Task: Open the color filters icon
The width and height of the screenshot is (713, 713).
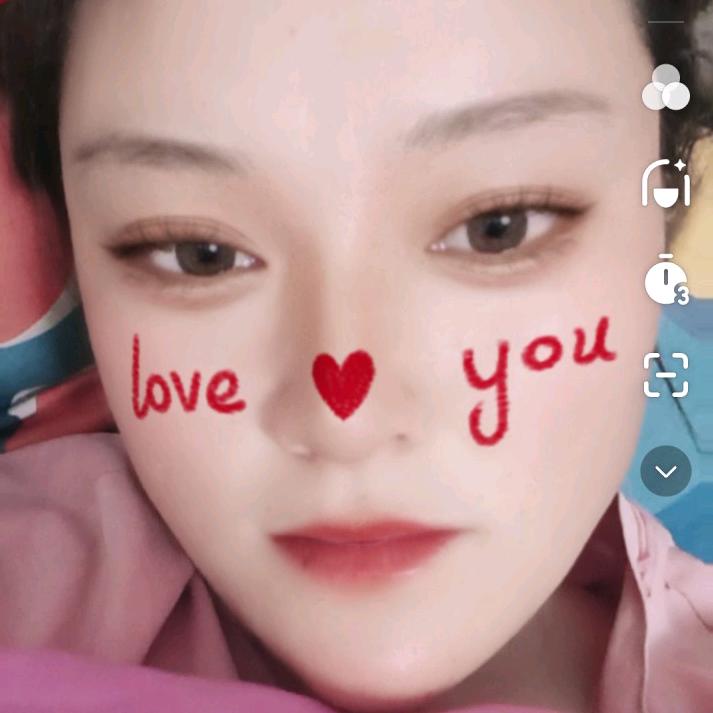Action: pos(666,88)
